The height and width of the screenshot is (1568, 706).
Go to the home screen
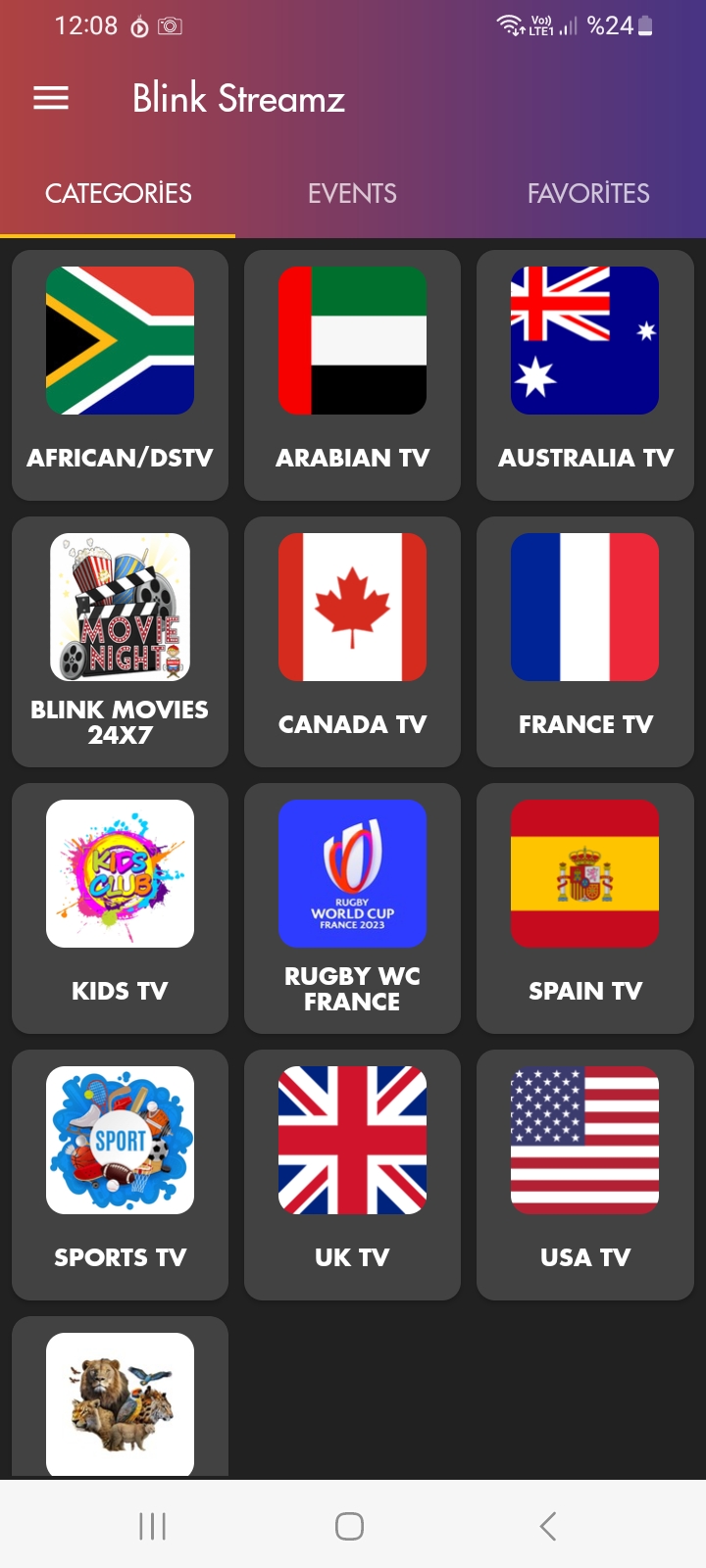pyautogui.click(x=350, y=1526)
